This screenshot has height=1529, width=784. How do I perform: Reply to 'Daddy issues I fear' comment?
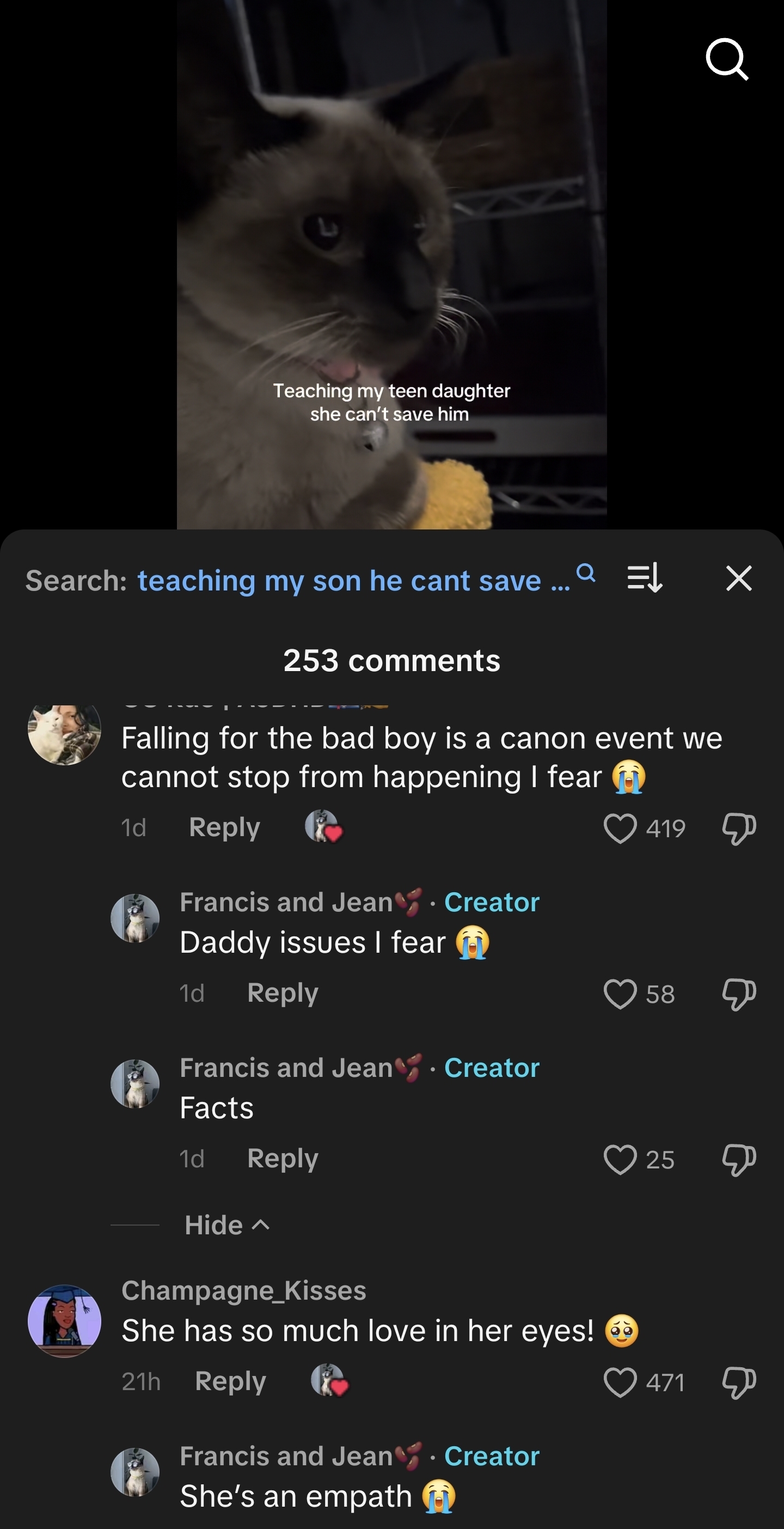tap(283, 993)
